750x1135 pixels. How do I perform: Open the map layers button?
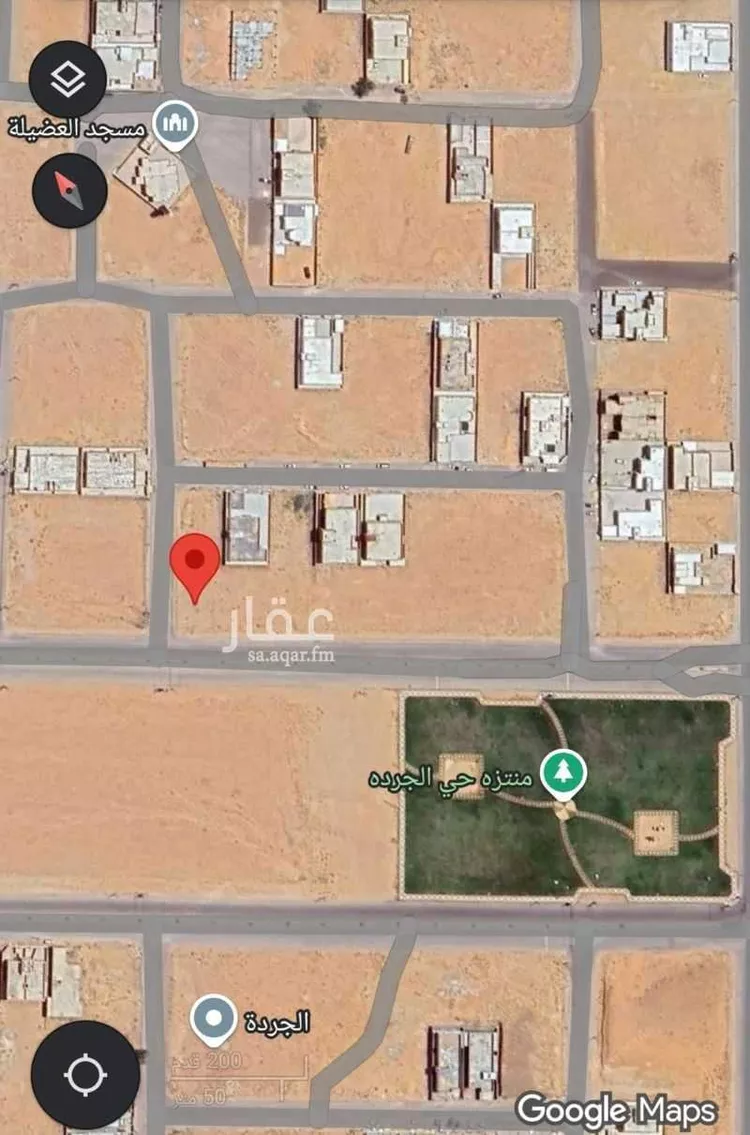pos(68,77)
